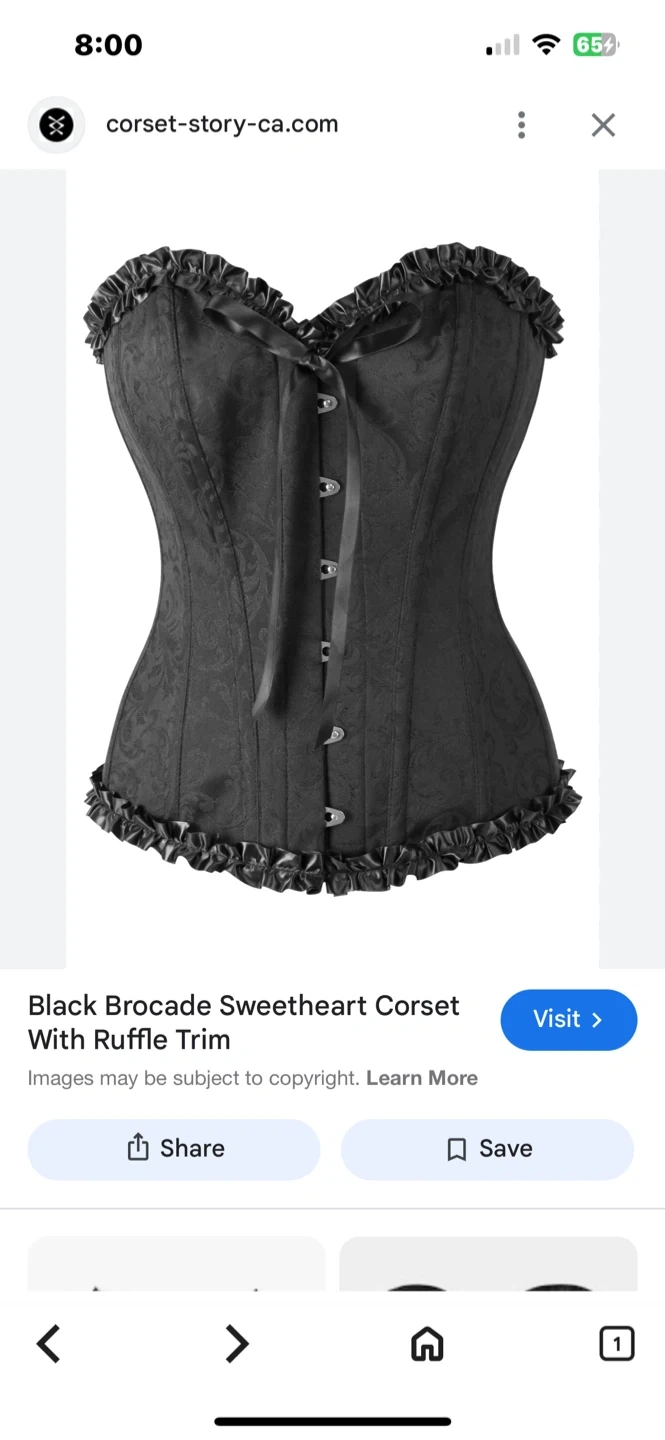Open the three-dot overflow menu

click(521, 125)
